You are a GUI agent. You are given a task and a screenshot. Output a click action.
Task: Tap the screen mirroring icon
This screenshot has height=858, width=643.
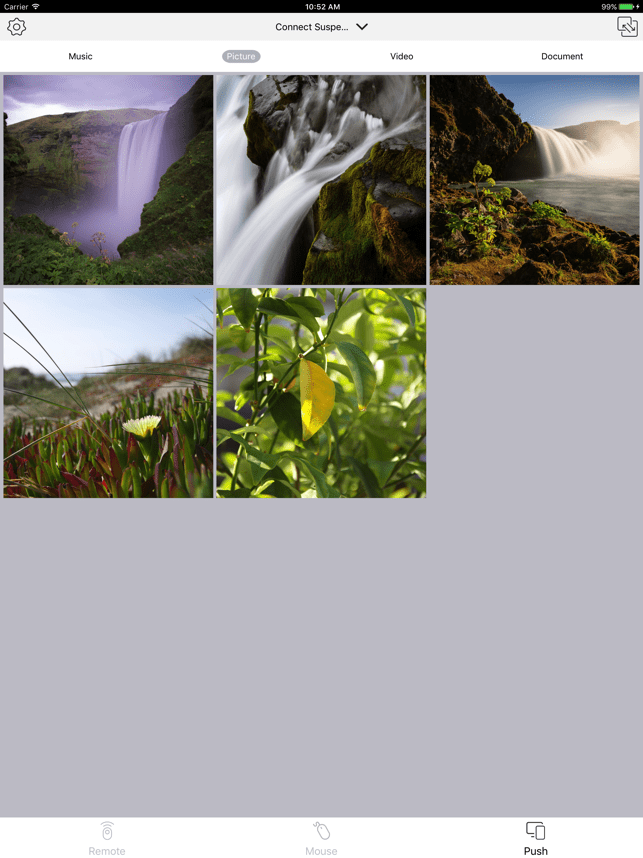coord(627,28)
